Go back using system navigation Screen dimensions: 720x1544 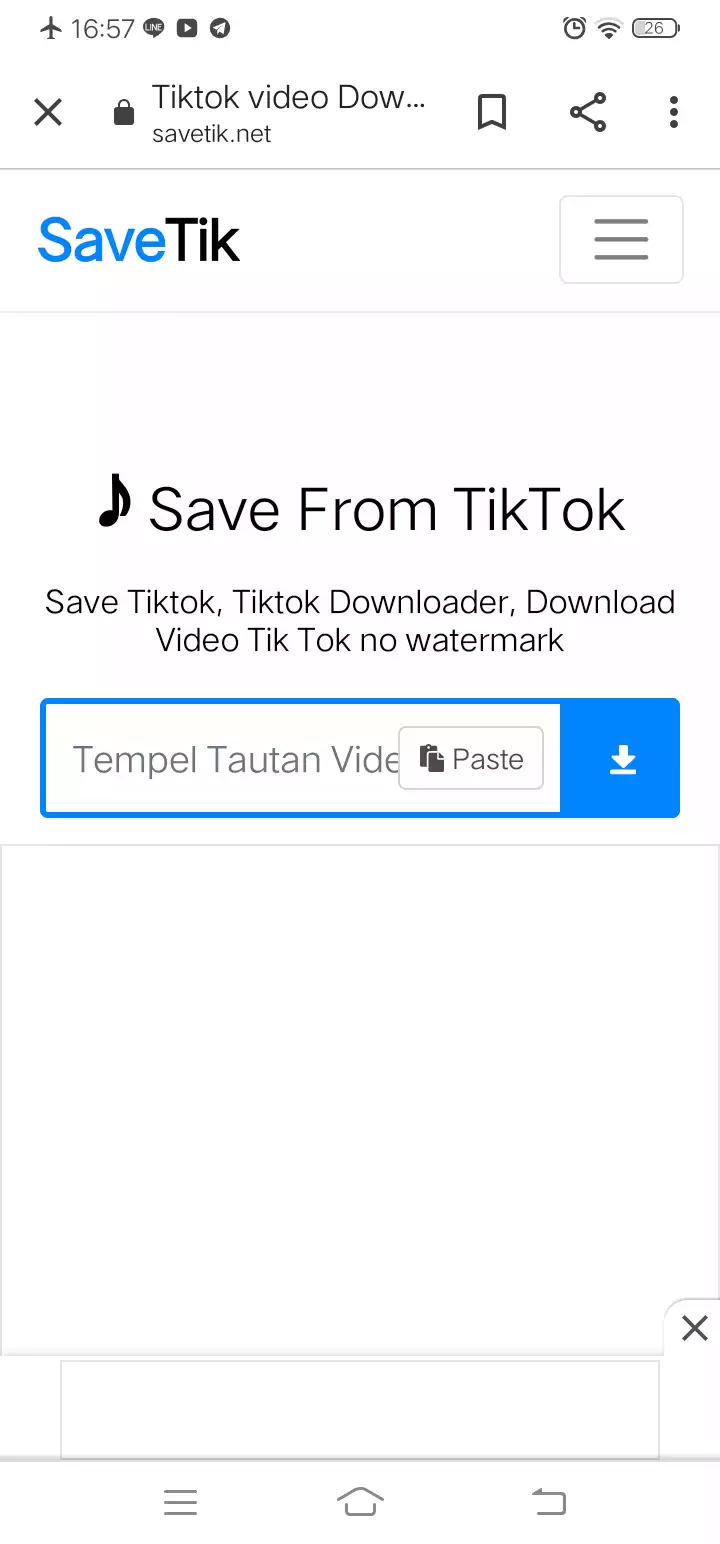coord(547,1501)
